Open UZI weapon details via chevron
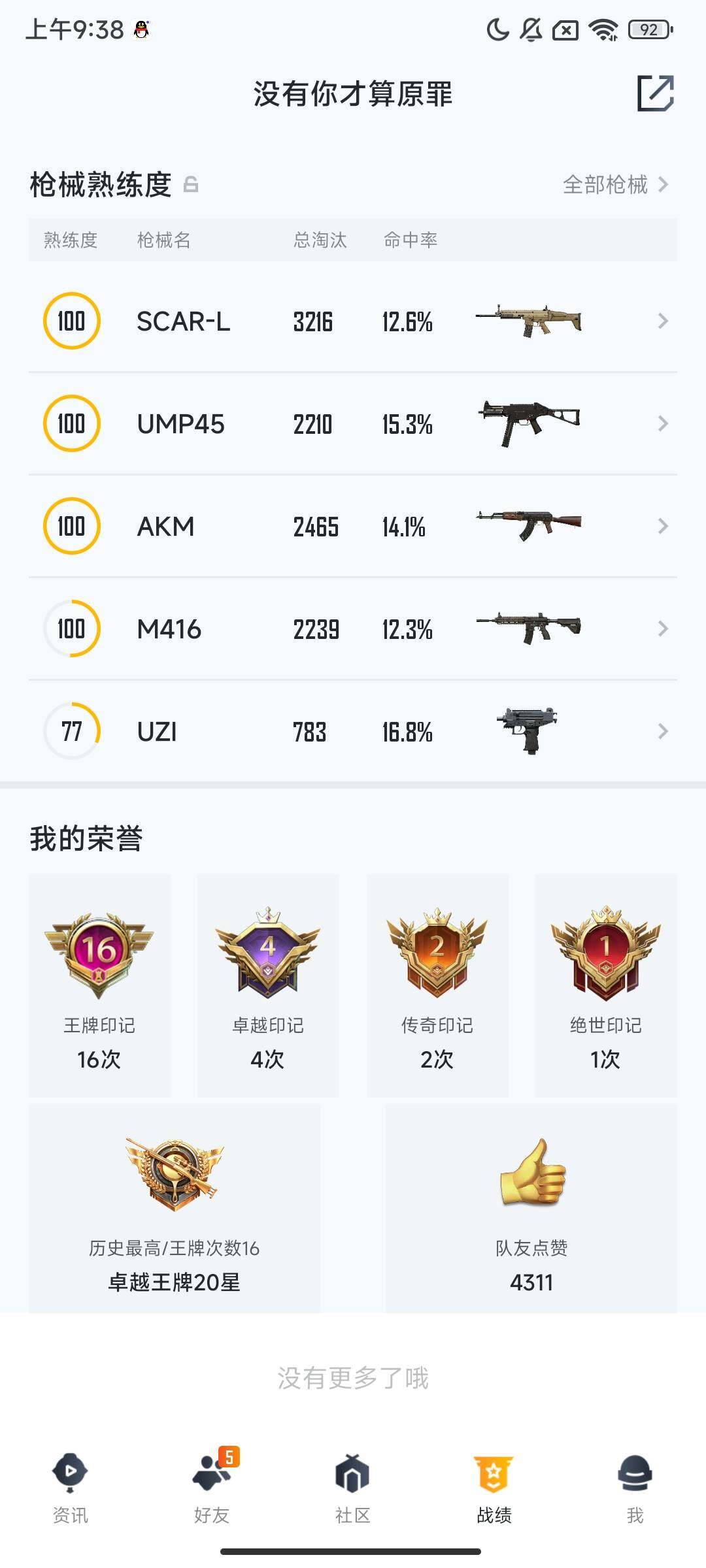The image size is (706, 1568). (663, 732)
